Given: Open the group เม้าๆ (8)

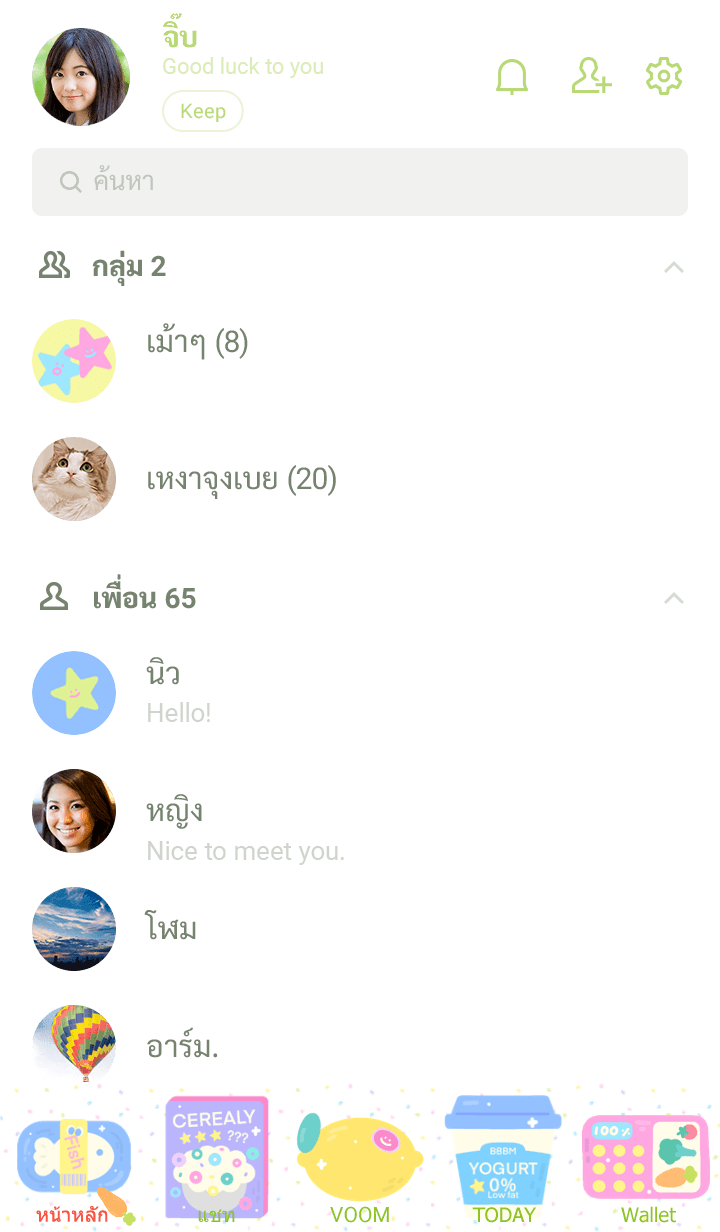Looking at the screenshot, I should [x=197, y=344].
